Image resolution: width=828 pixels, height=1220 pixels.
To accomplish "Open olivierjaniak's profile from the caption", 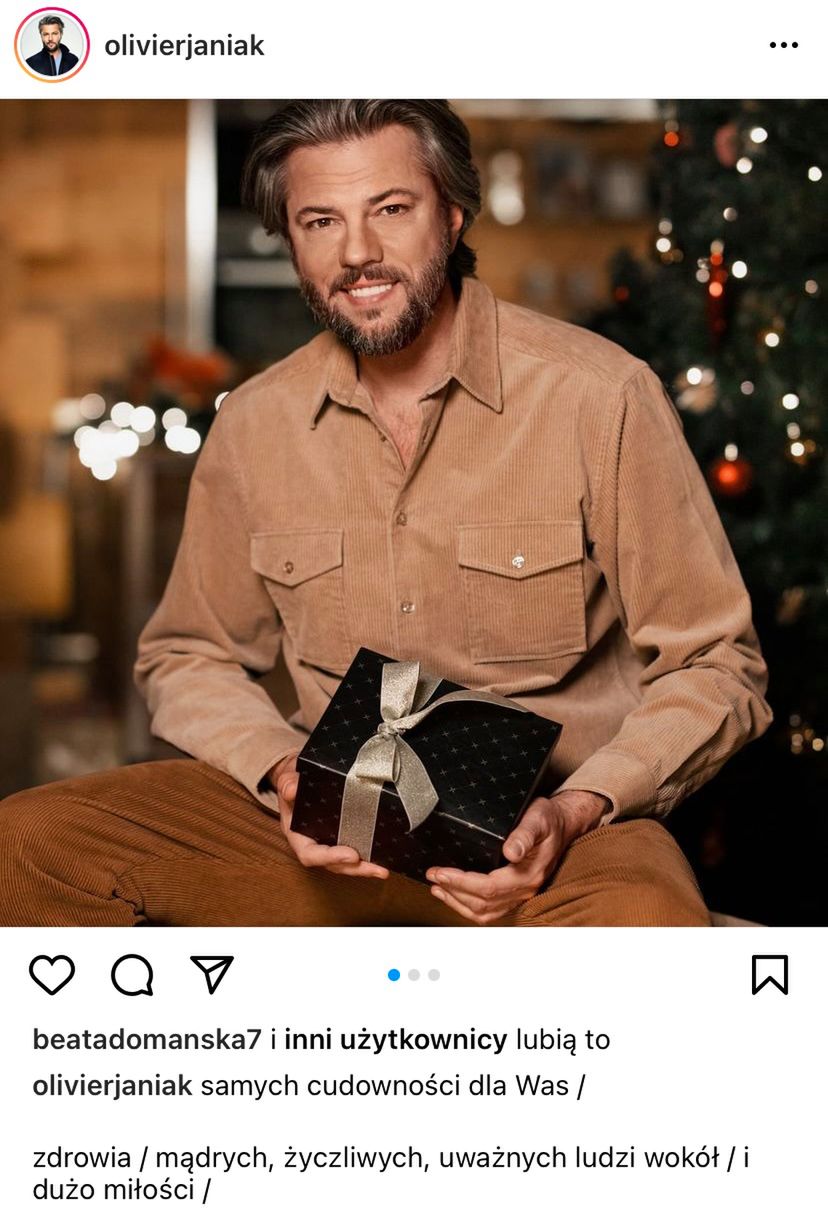I will coord(112,1087).
